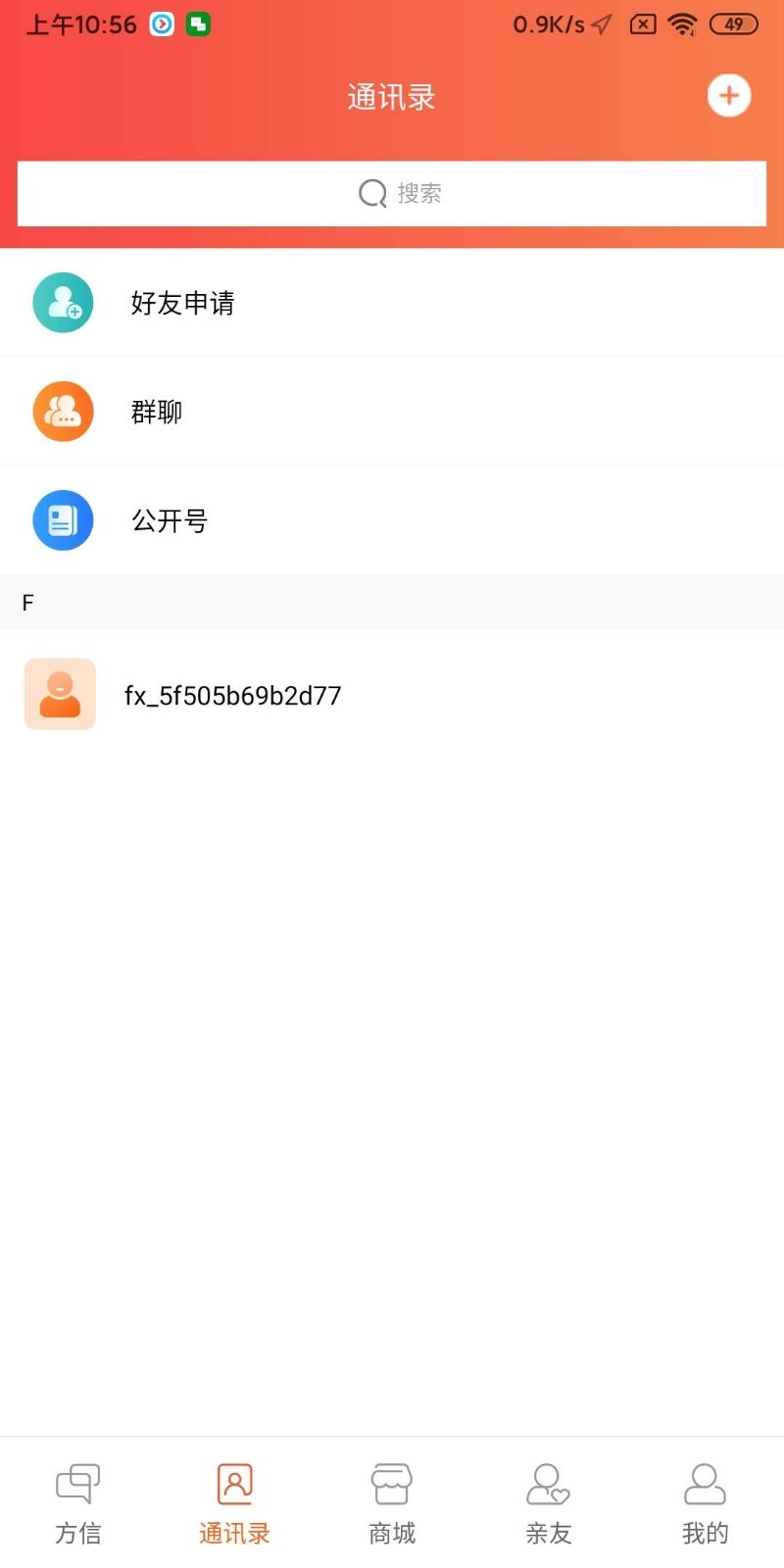
Task: Tap the 我的 profile person icon
Action: point(705,1483)
